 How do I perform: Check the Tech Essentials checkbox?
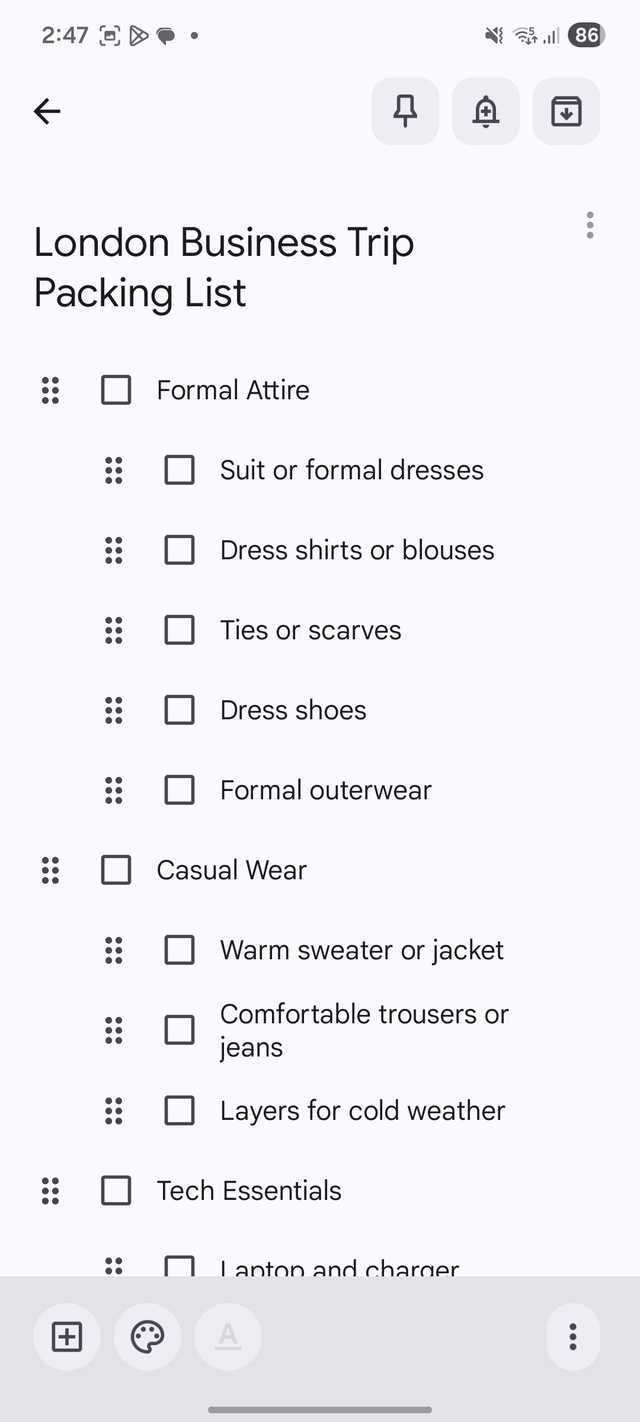coord(116,1190)
